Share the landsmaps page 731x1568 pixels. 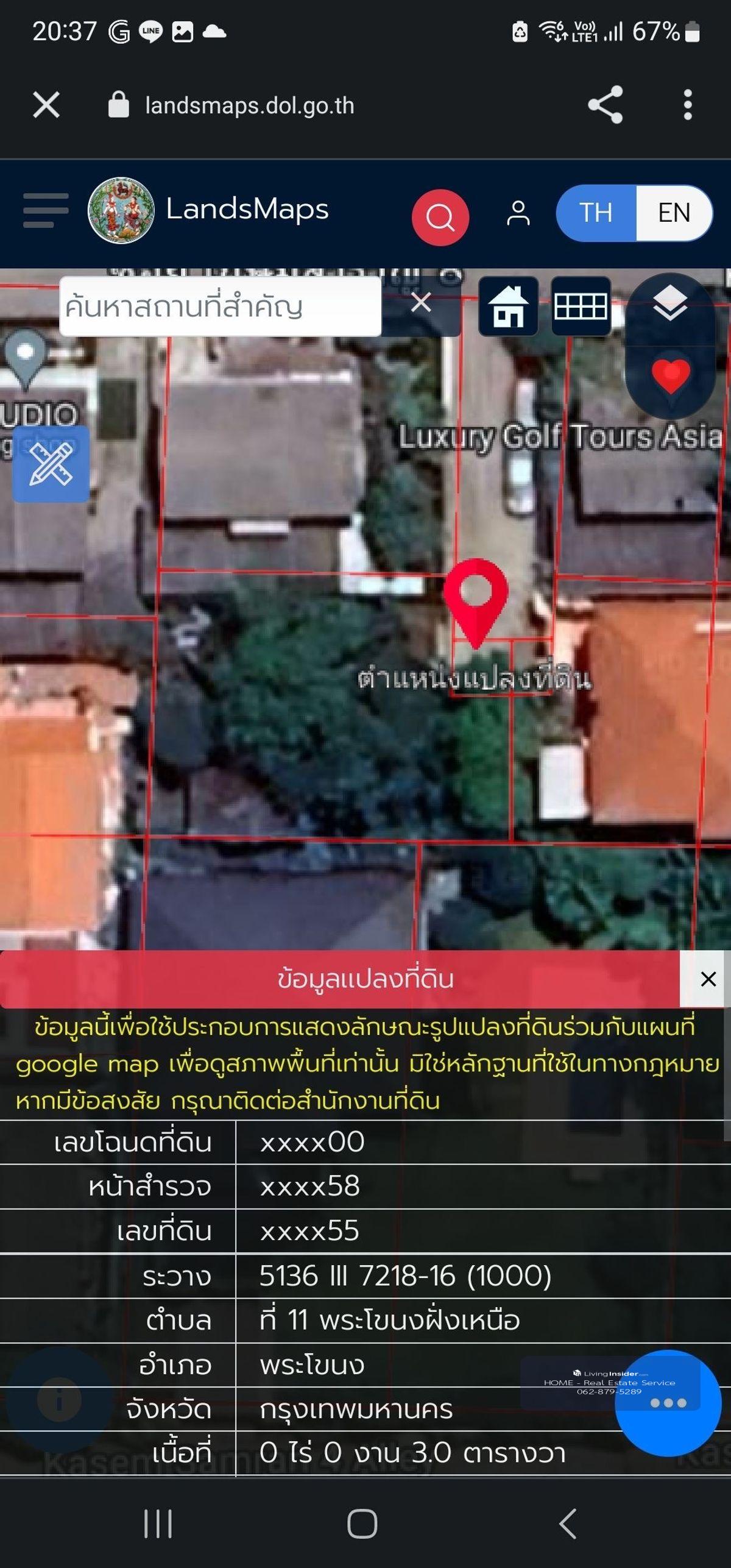tap(605, 105)
